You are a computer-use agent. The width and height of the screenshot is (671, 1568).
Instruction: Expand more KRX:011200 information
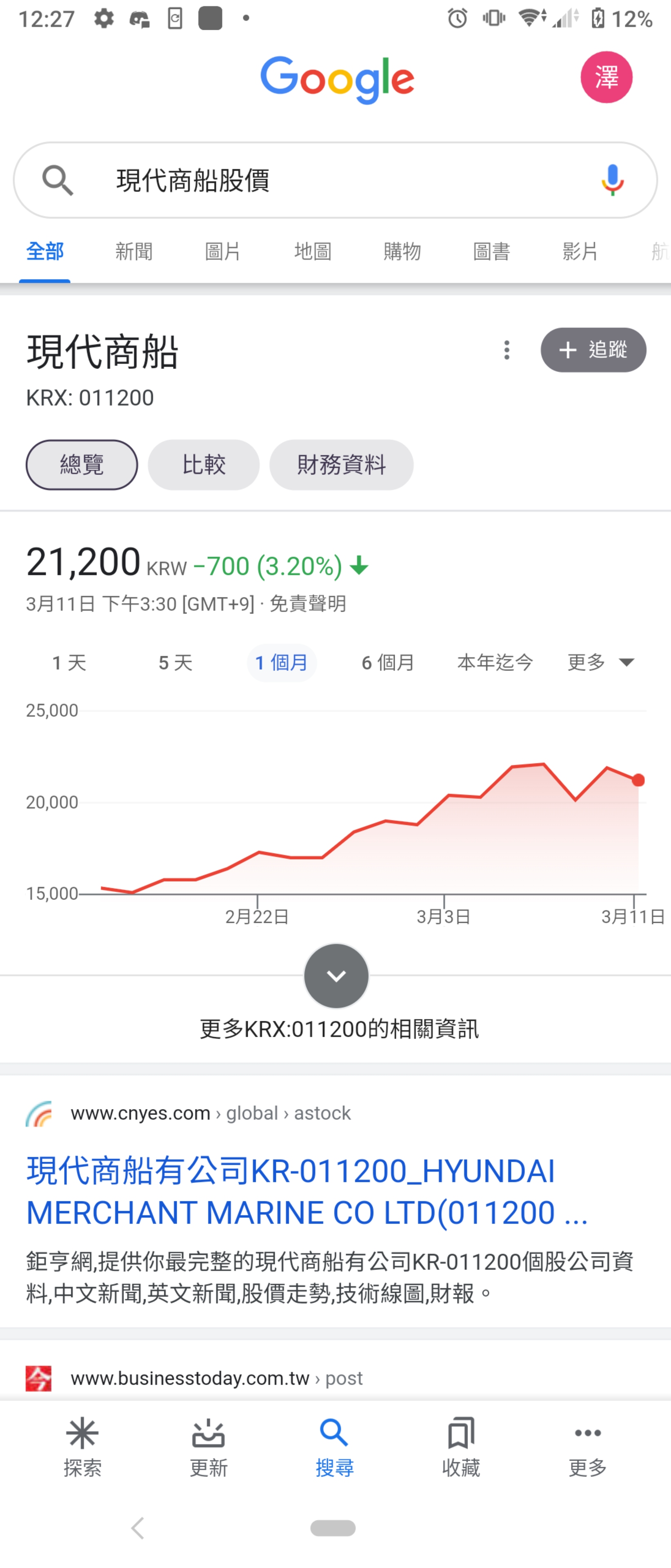click(x=336, y=976)
